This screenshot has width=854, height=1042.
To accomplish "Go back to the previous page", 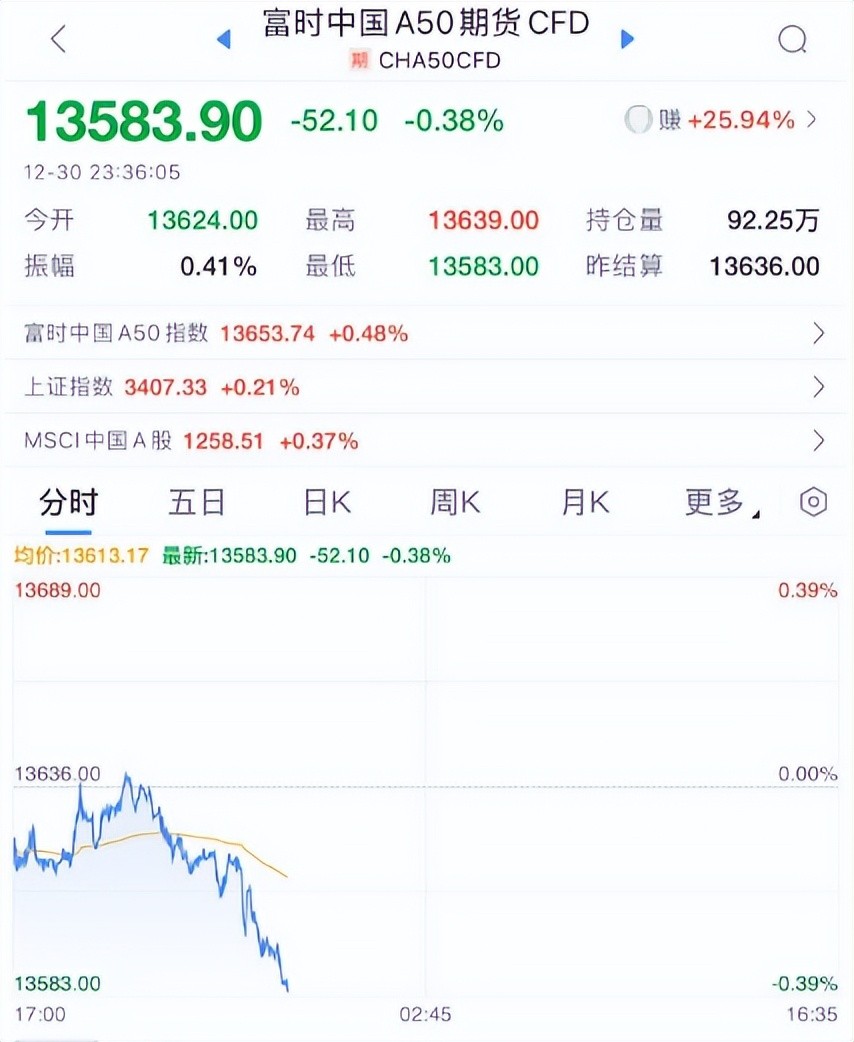I will click(x=58, y=40).
